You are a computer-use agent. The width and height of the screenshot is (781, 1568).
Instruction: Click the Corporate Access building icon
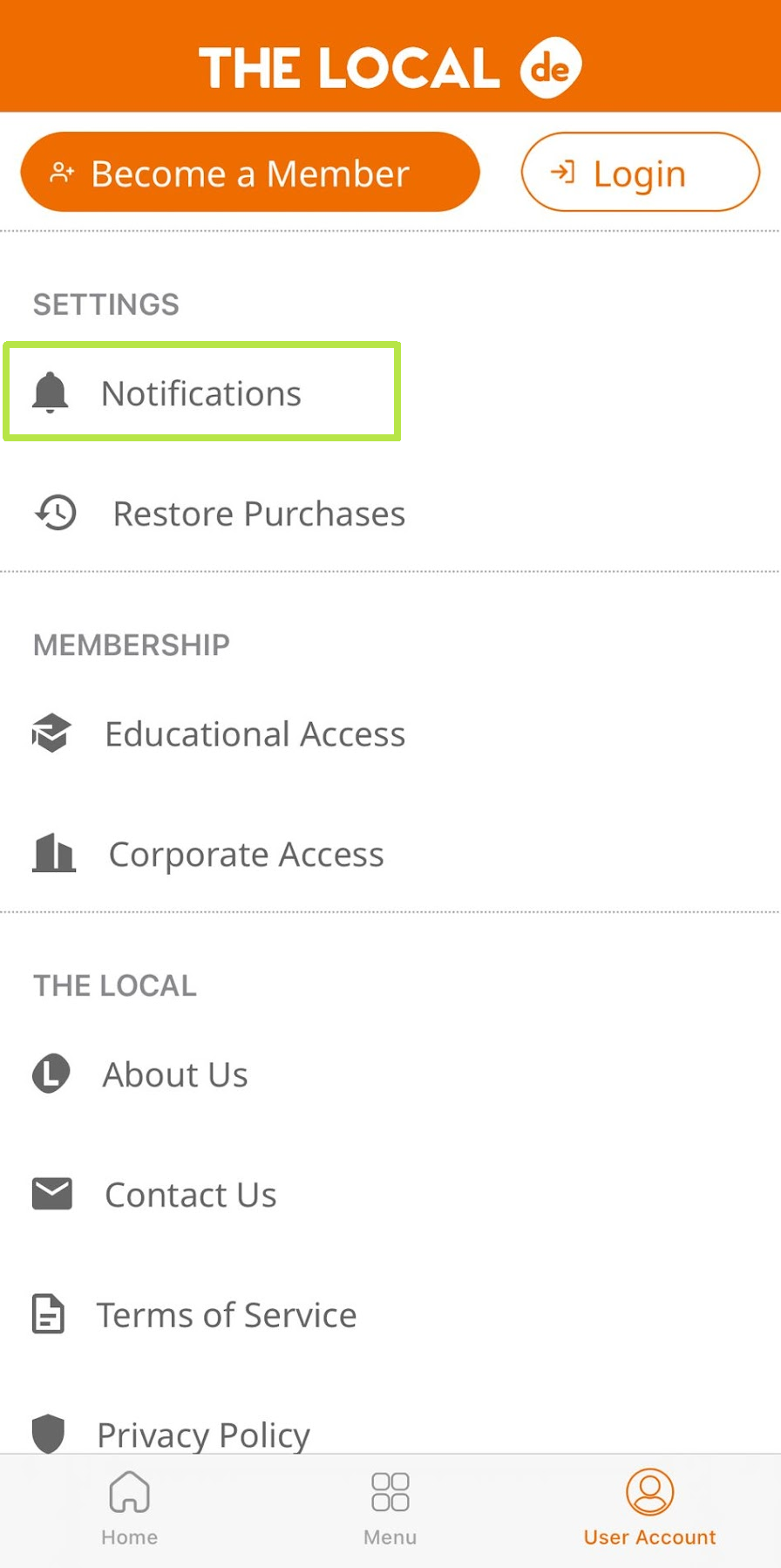53,854
